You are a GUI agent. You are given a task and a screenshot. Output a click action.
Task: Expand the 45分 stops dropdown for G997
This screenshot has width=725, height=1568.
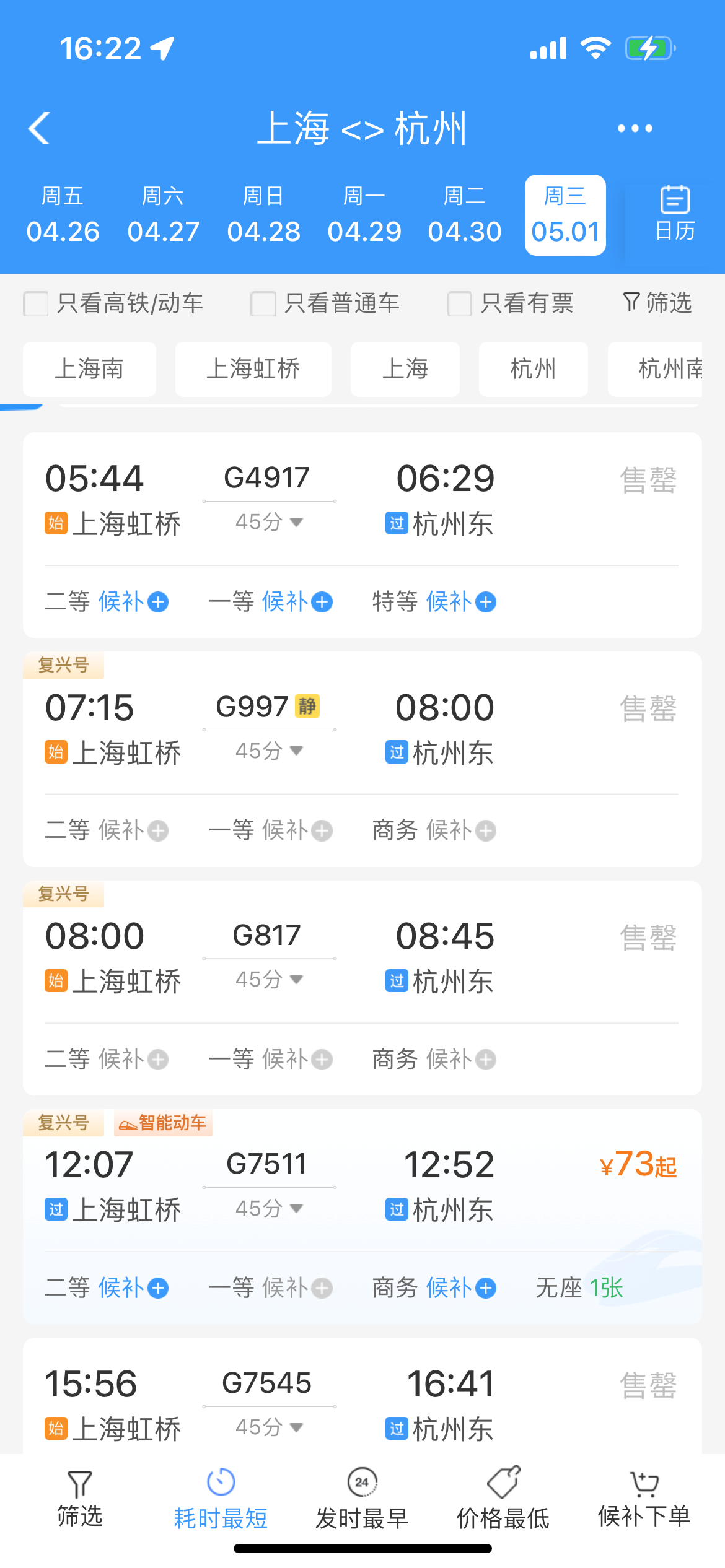coord(269,751)
